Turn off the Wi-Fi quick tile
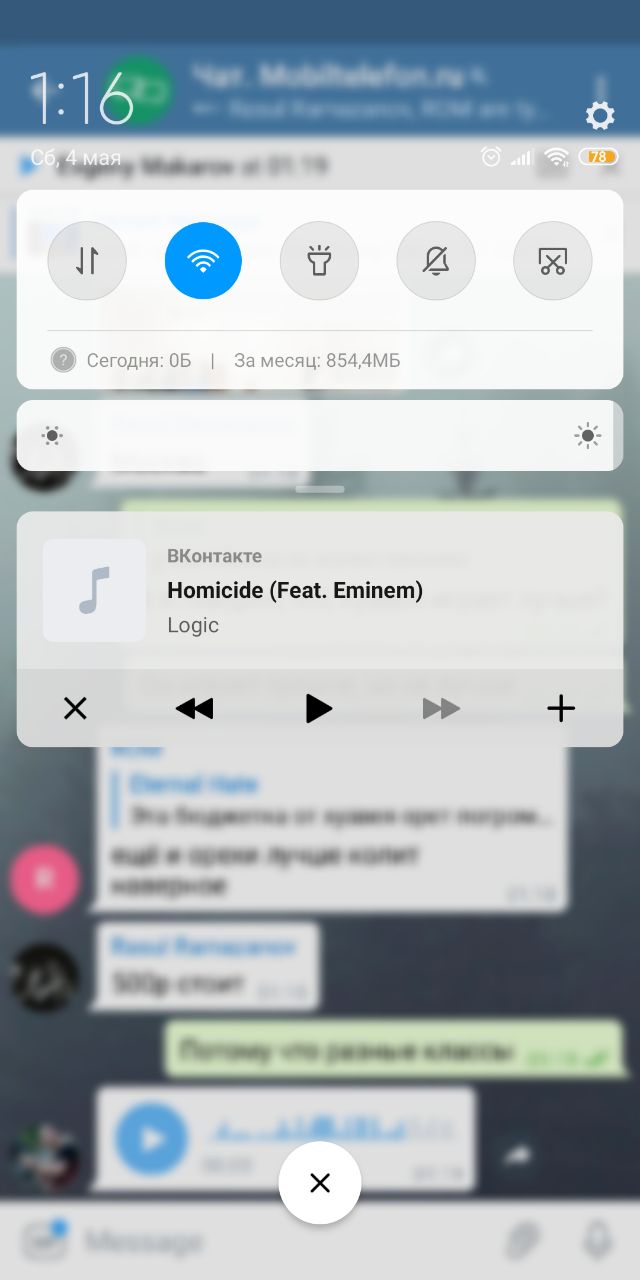 [203, 261]
